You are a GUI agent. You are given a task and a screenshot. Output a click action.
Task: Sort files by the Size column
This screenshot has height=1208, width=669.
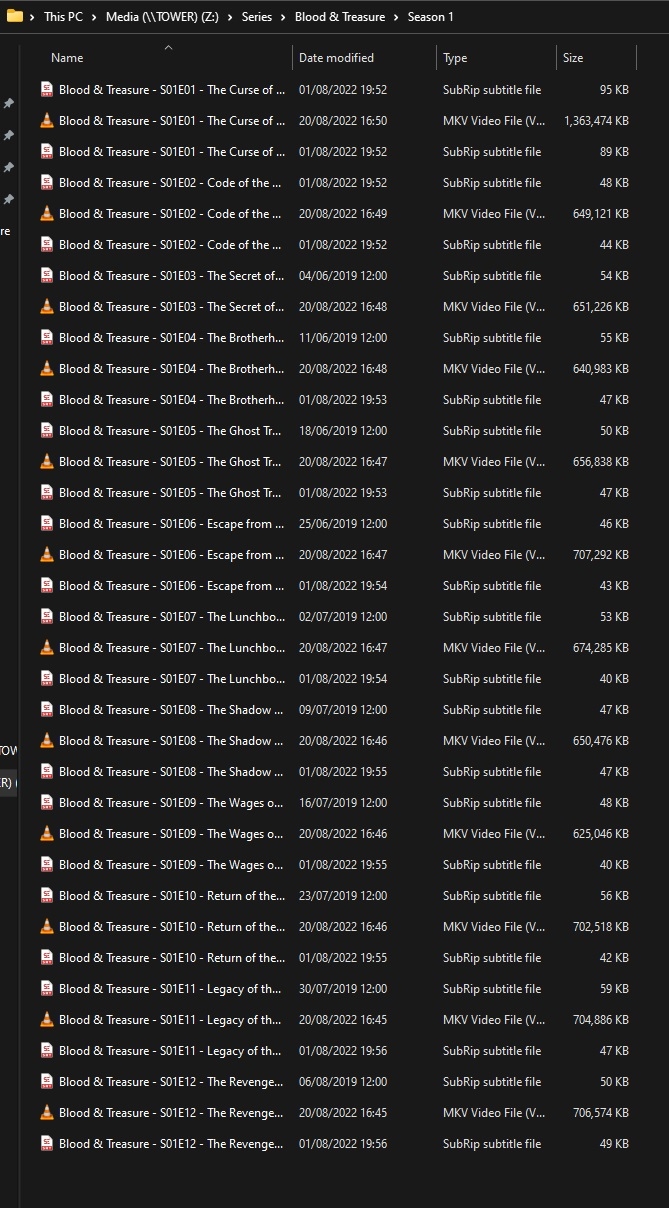pyautogui.click(x=573, y=58)
